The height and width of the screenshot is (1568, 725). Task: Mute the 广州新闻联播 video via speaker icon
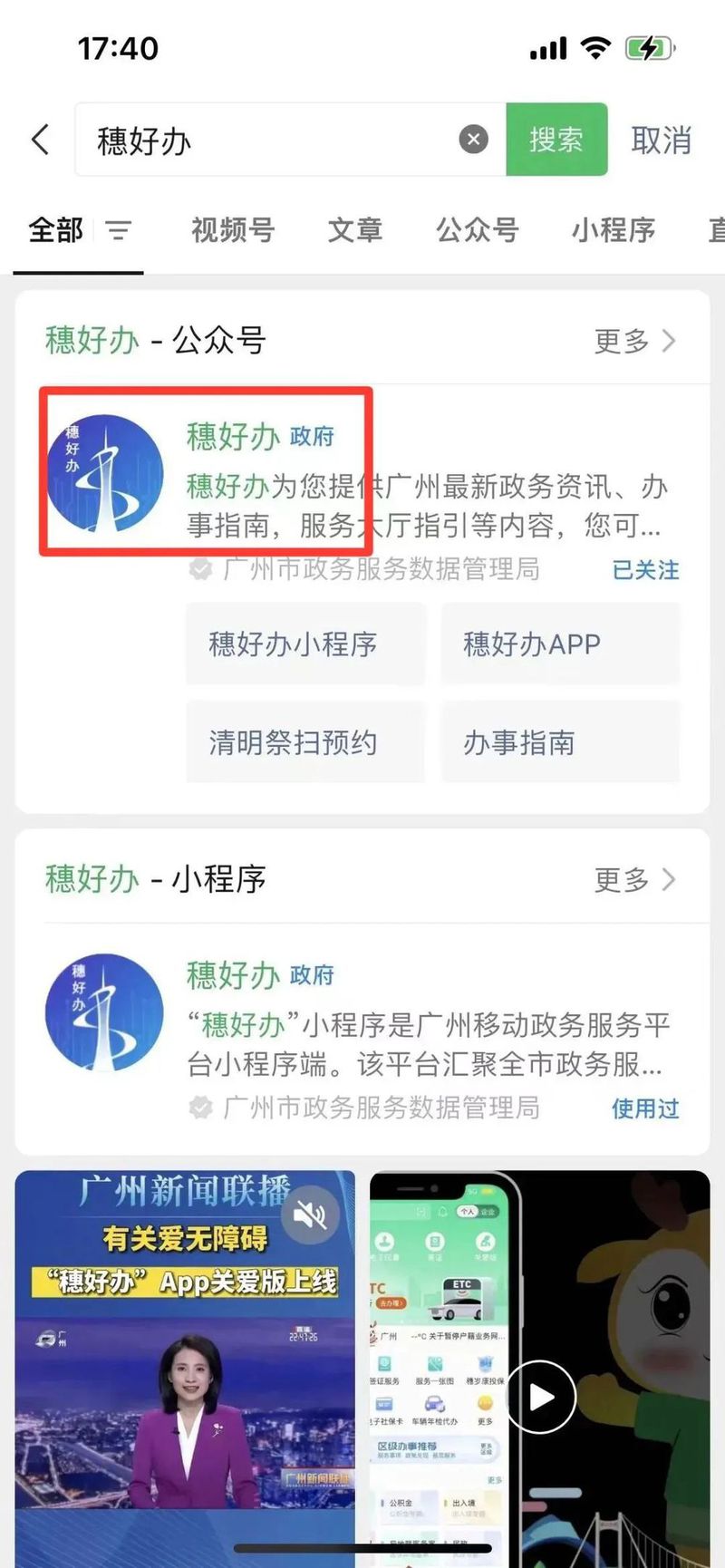(310, 1215)
